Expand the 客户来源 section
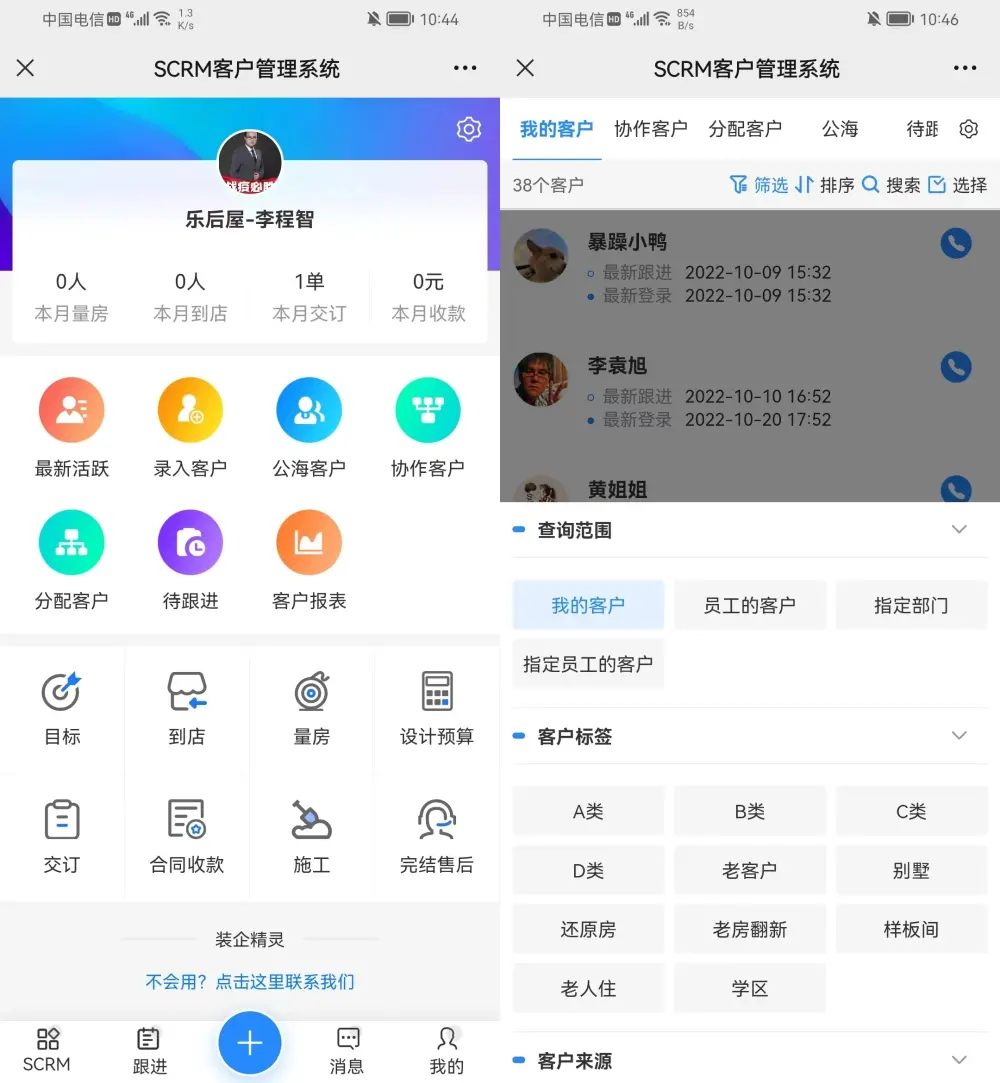 point(958,1060)
